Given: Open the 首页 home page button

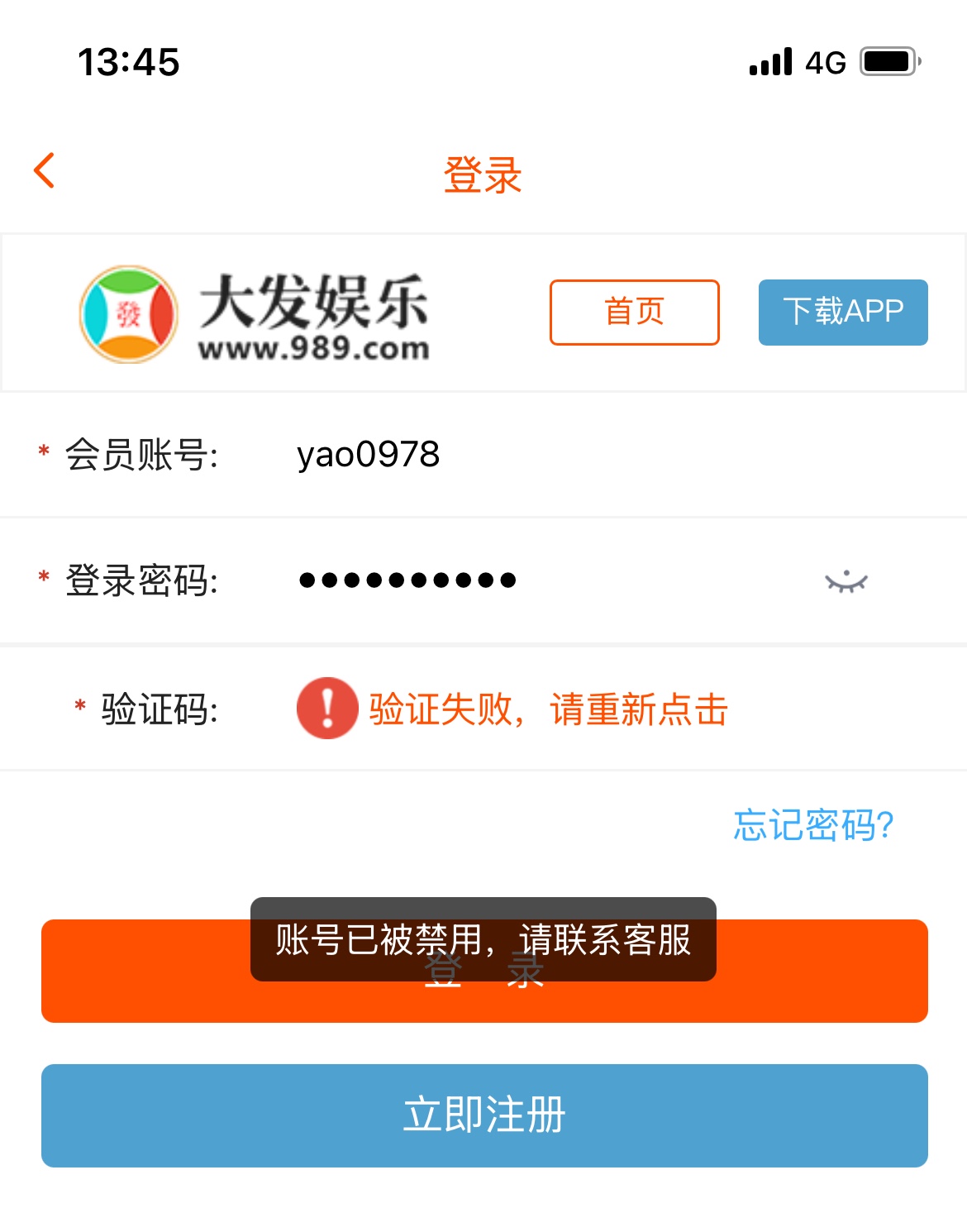Looking at the screenshot, I should [634, 313].
